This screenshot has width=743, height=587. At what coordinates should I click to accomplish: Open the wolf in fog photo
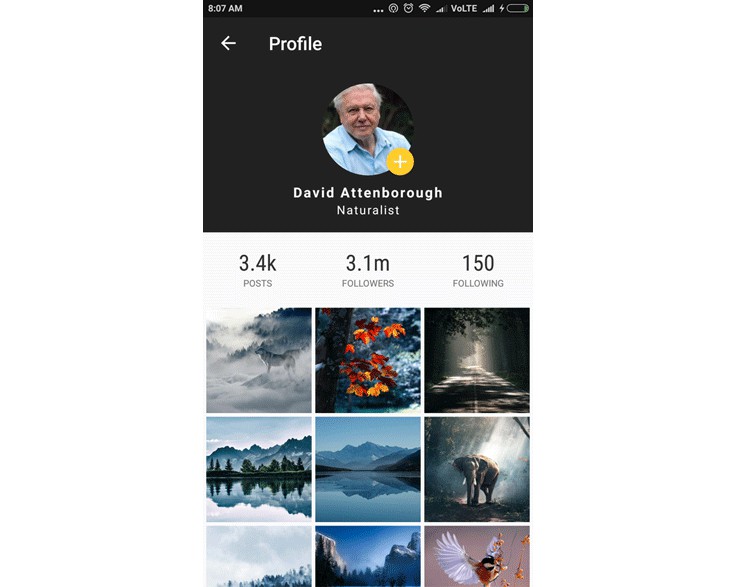coord(259,360)
